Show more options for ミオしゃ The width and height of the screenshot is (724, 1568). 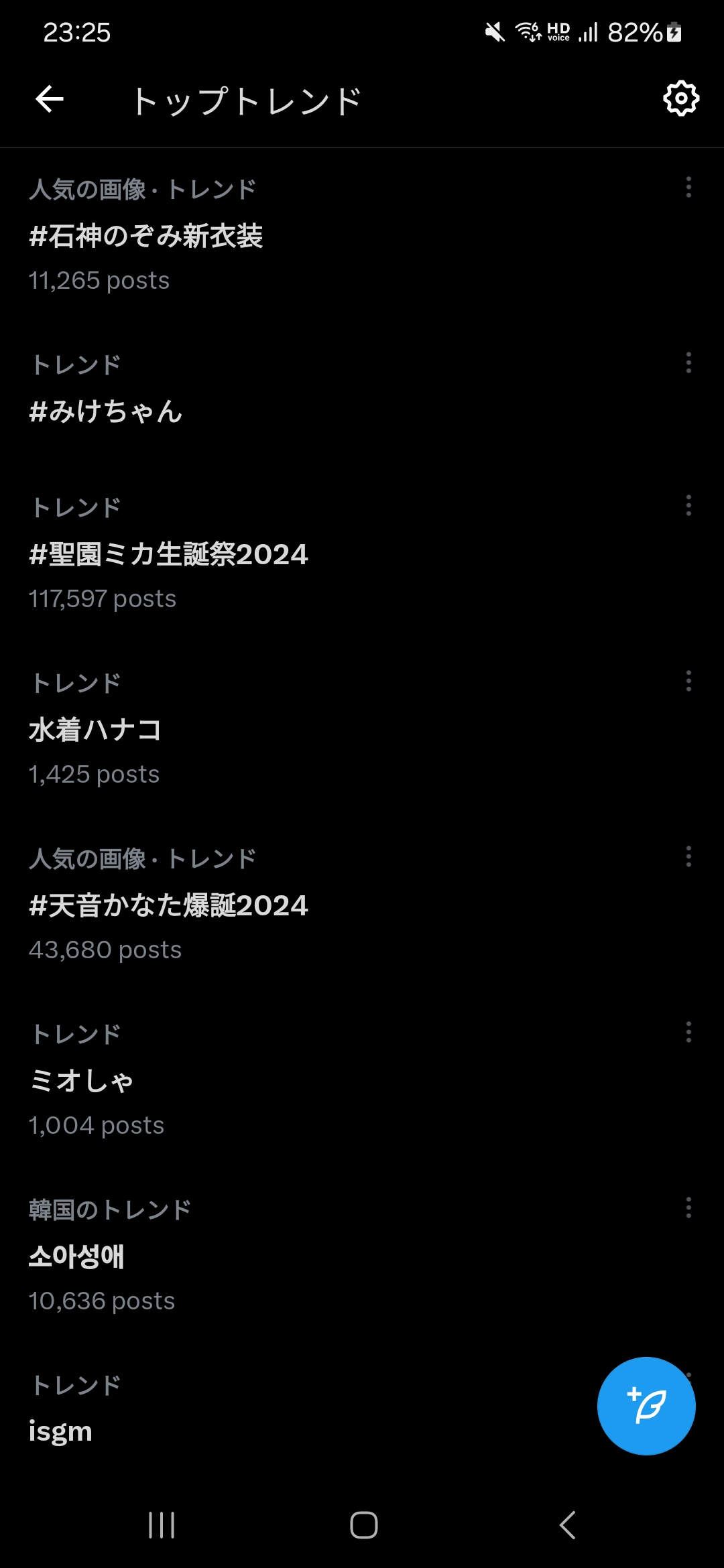coord(688,1033)
